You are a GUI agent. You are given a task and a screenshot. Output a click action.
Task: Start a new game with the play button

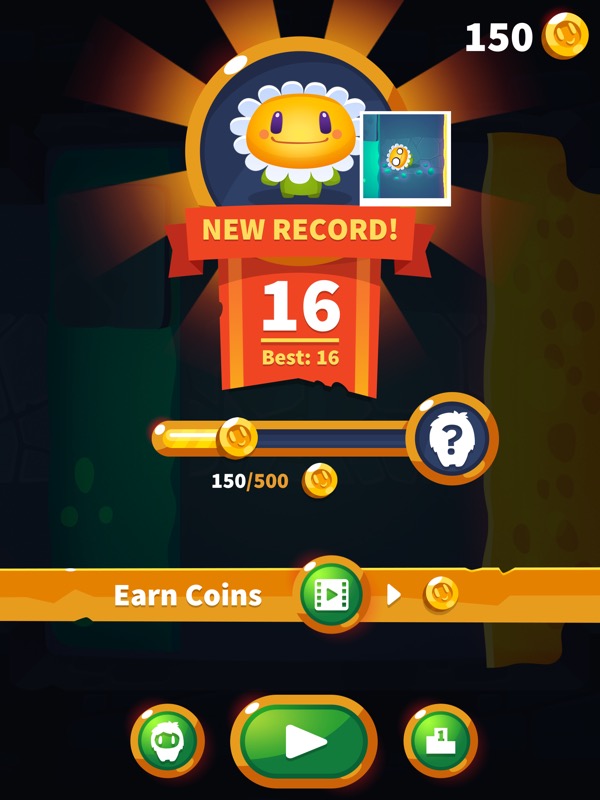pos(304,741)
